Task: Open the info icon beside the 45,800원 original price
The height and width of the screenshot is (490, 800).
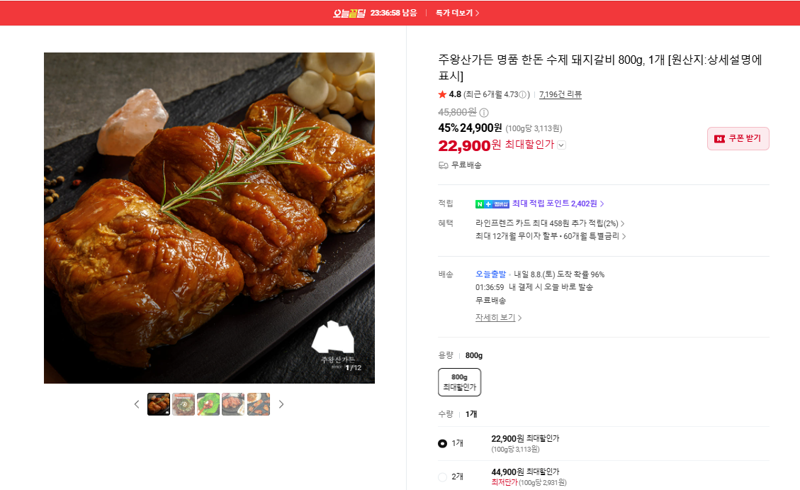Action: pyautogui.click(x=484, y=112)
